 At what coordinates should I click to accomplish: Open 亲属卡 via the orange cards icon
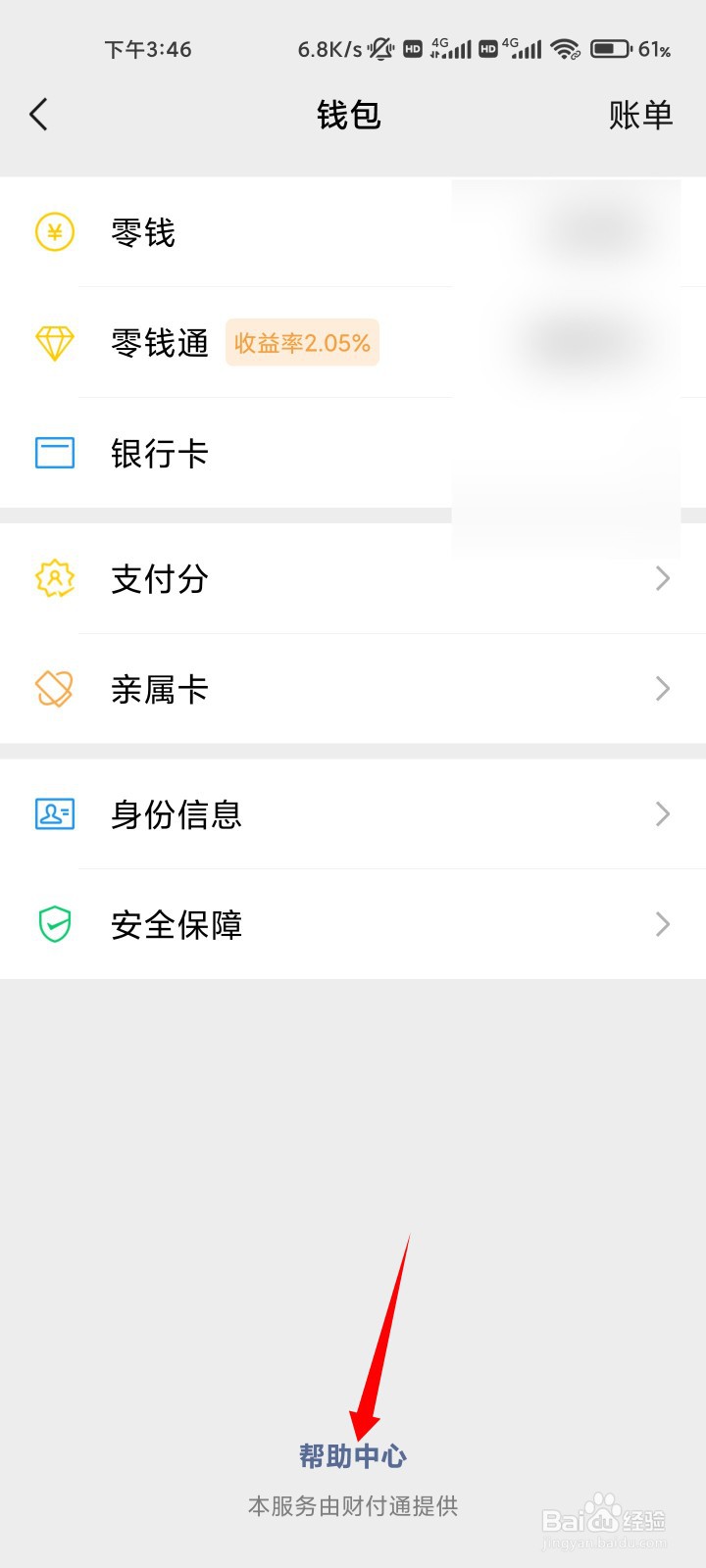(x=53, y=688)
